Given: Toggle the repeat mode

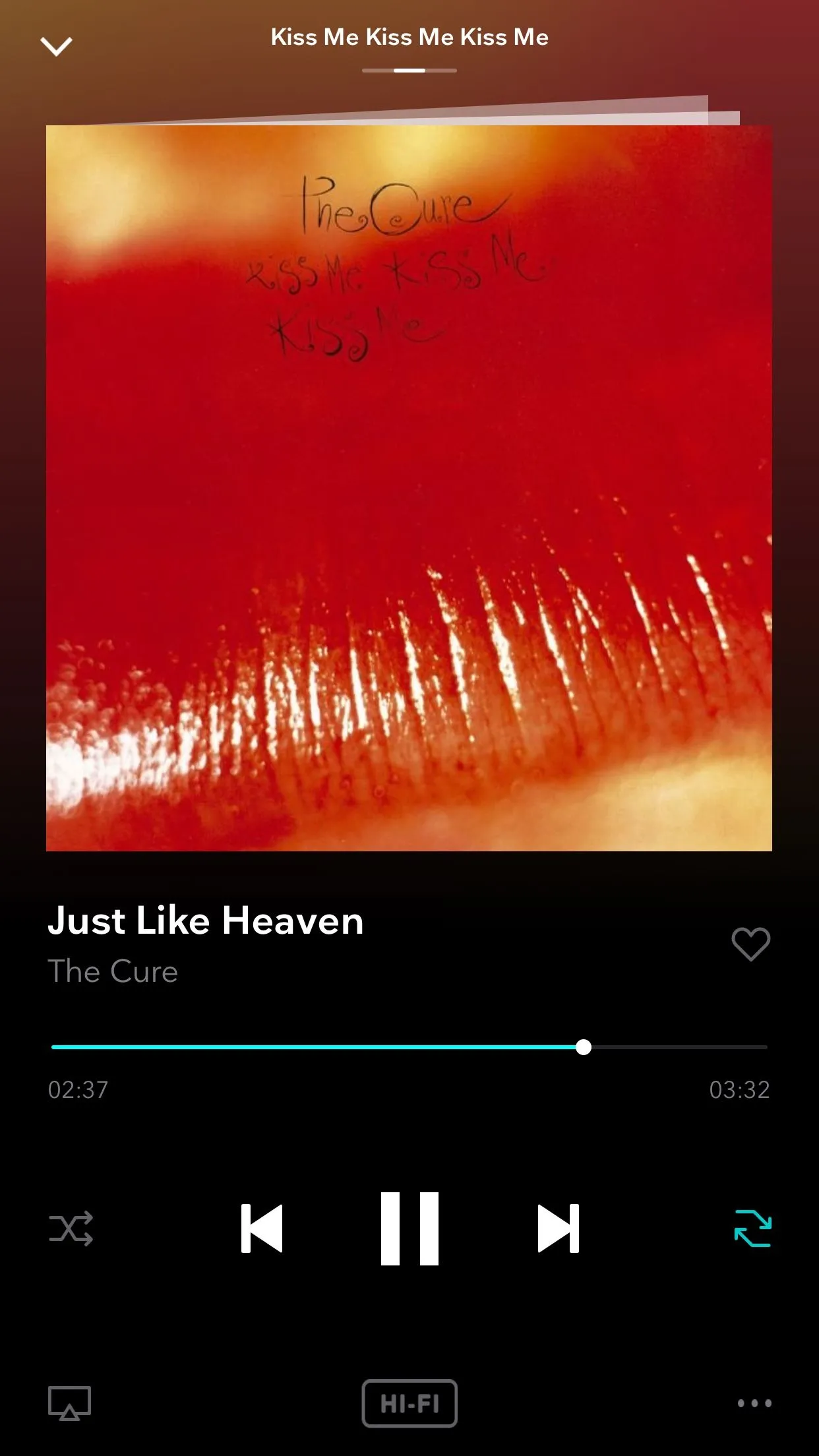Looking at the screenshot, I should pos(752,1228).
